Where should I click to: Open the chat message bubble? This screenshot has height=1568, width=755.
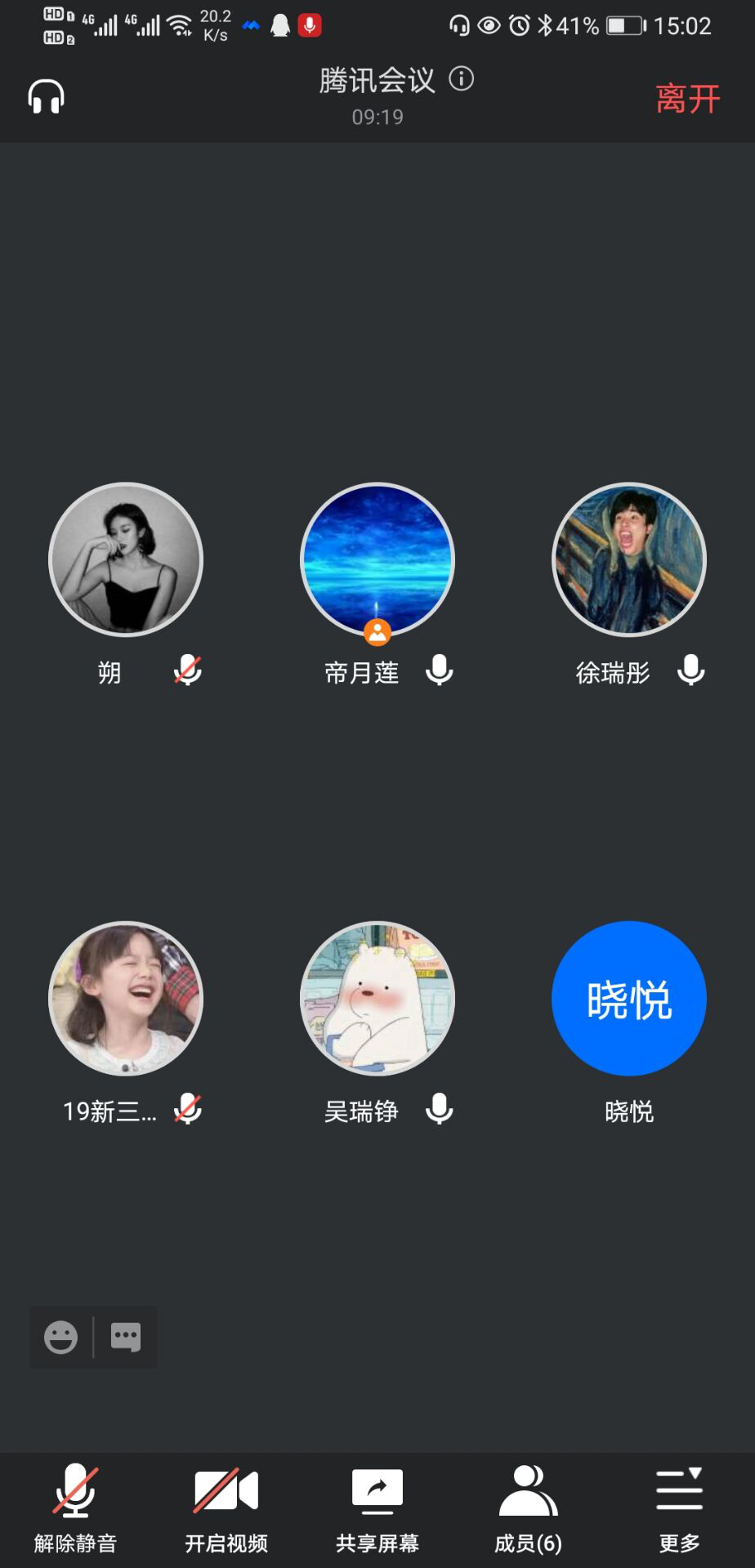[126, 1338]
